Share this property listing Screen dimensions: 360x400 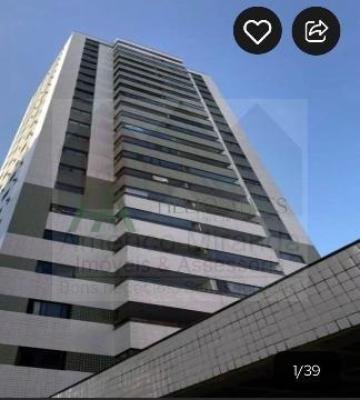(316, 30)
